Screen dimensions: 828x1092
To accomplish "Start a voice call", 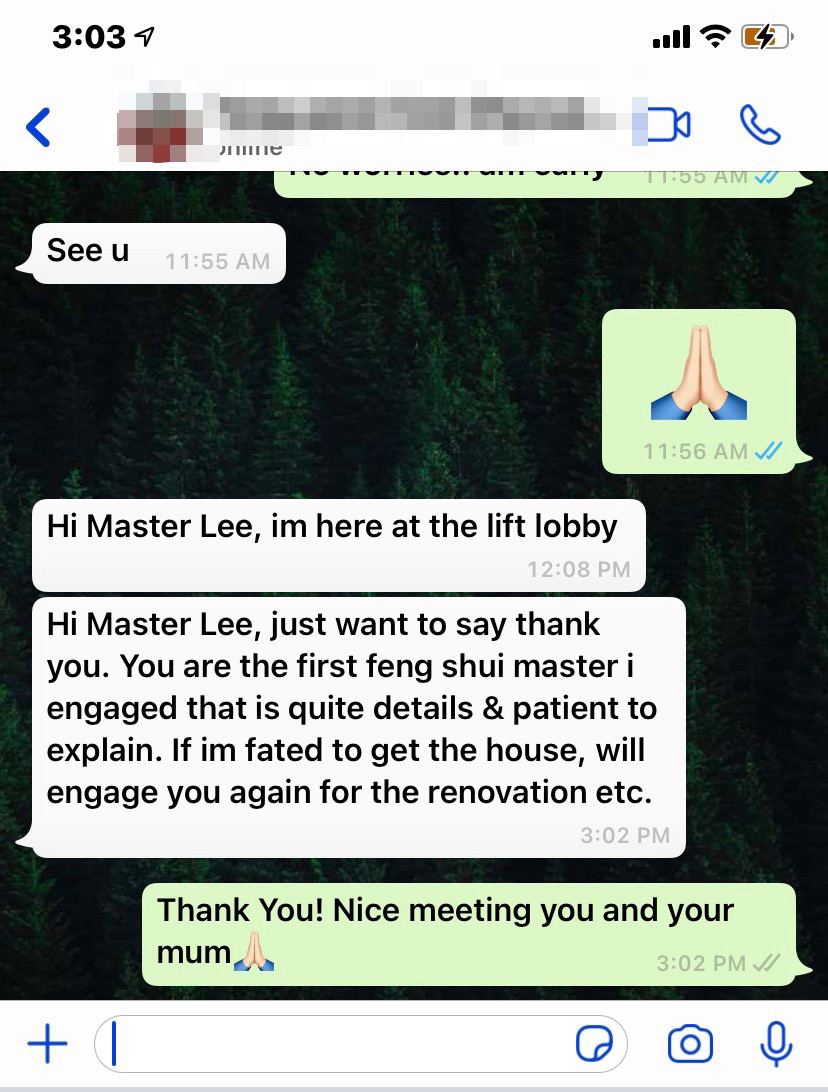I will tap(759, 125).
